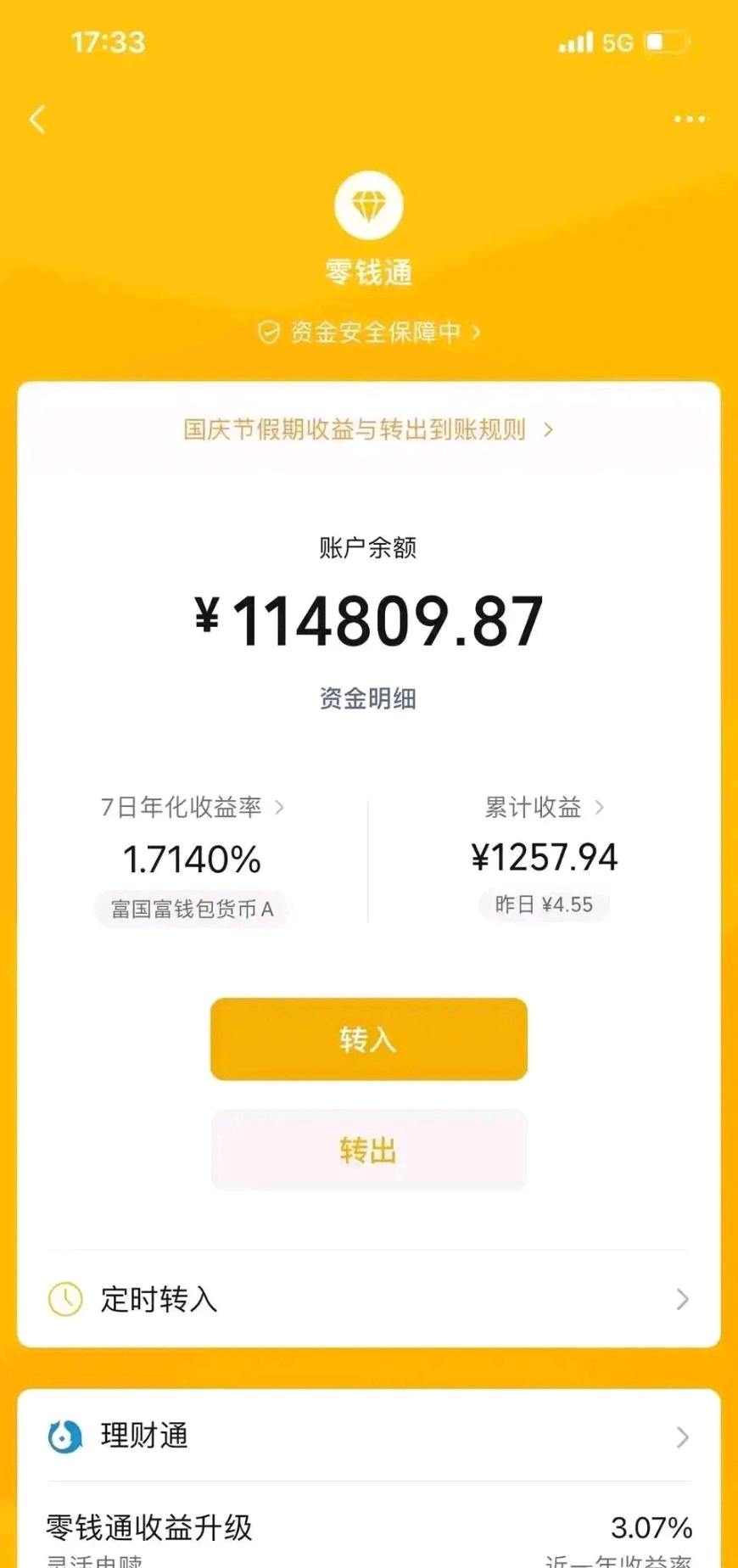View 7日年化收益率 details
738x1568 pixels.
pos(193,807)
